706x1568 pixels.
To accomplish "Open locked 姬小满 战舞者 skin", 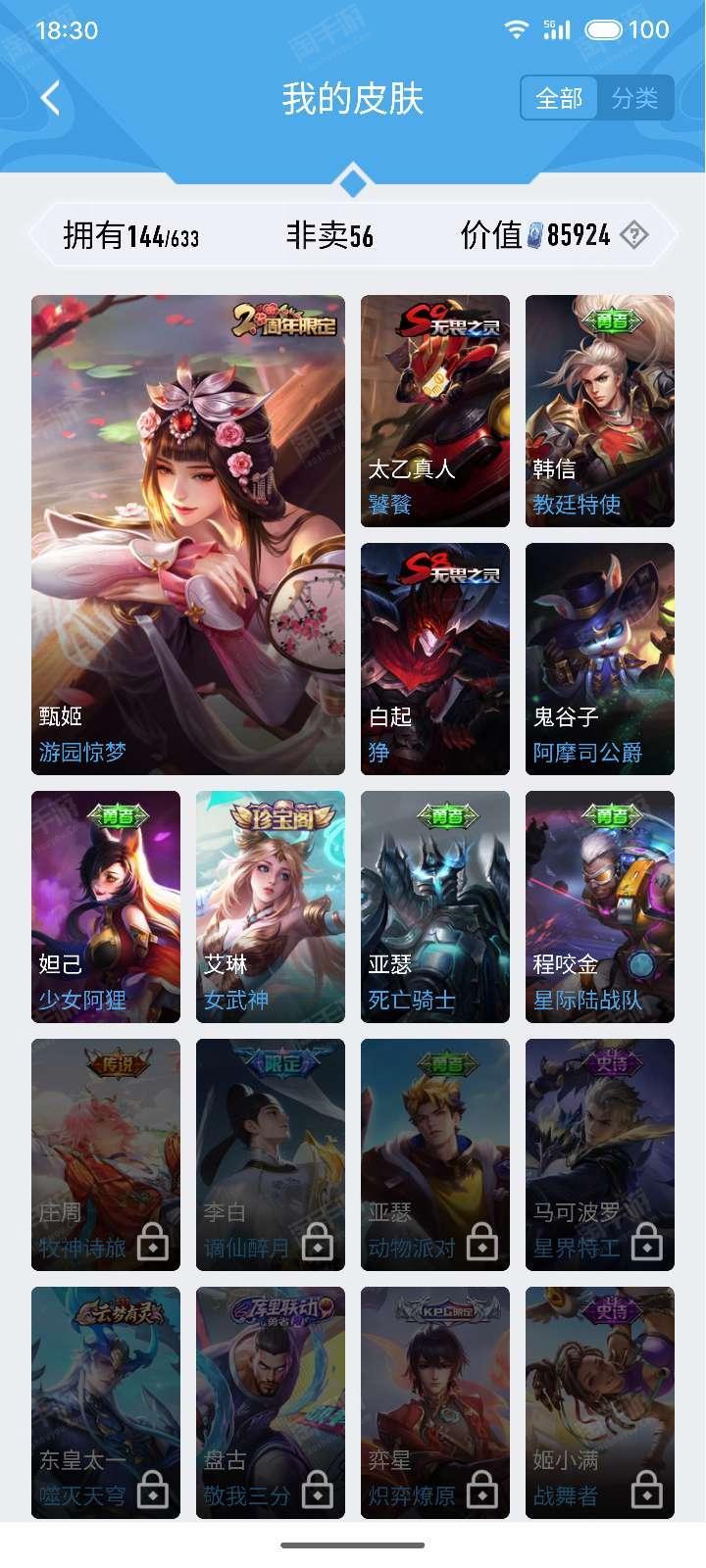I will click(x=600, y=1402).
